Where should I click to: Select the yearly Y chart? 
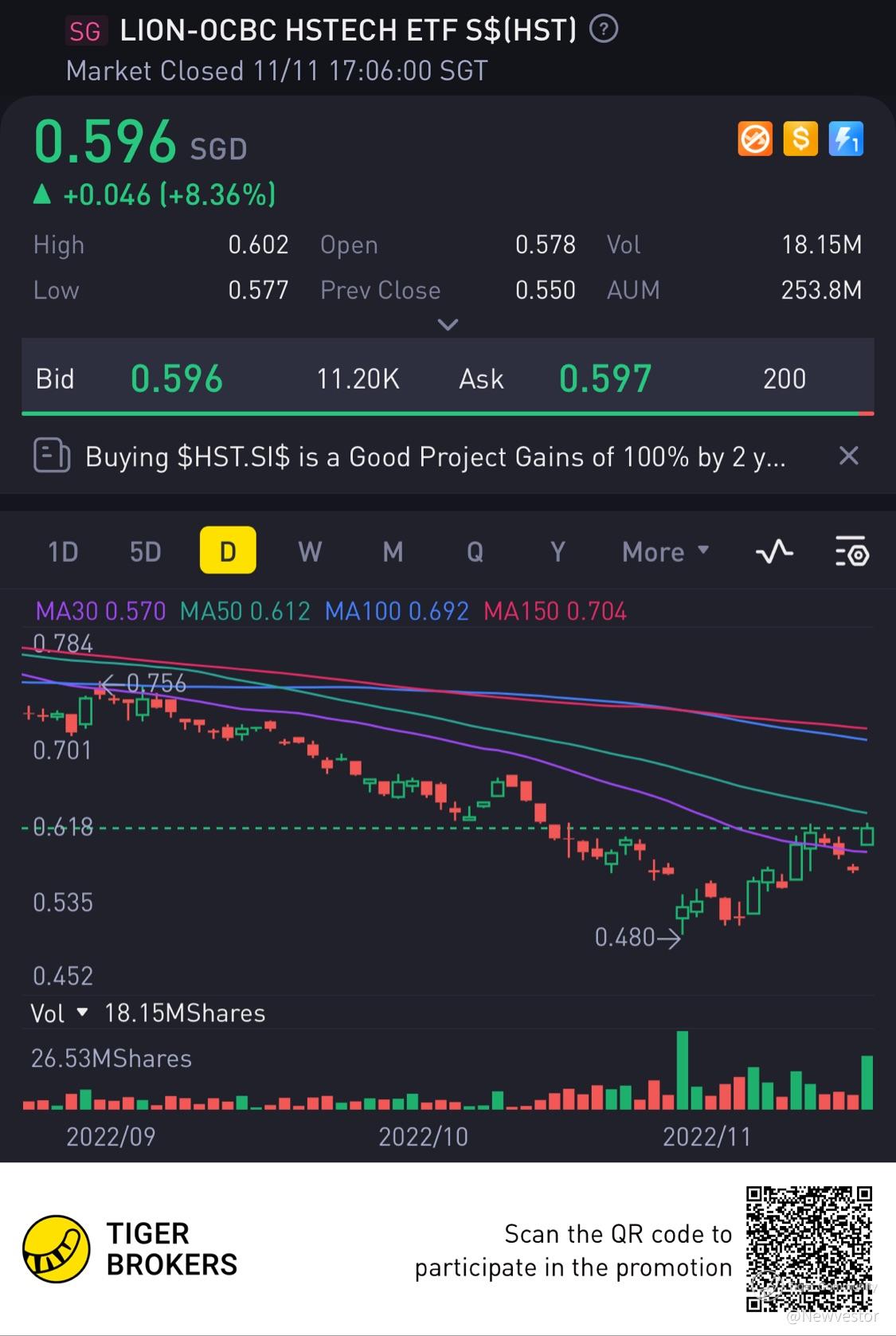tap(558, 551)
